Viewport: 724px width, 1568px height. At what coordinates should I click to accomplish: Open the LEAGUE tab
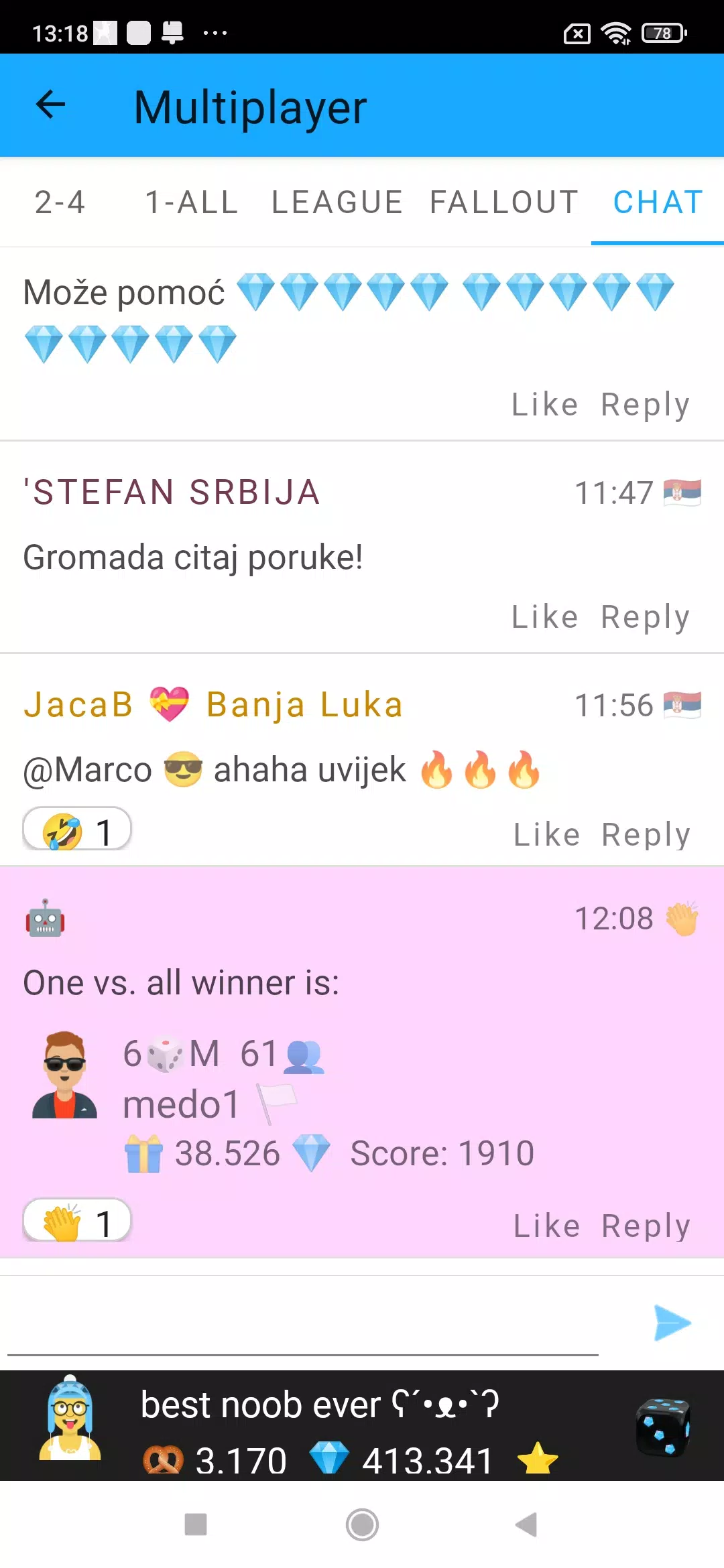[x=337, y=202]
